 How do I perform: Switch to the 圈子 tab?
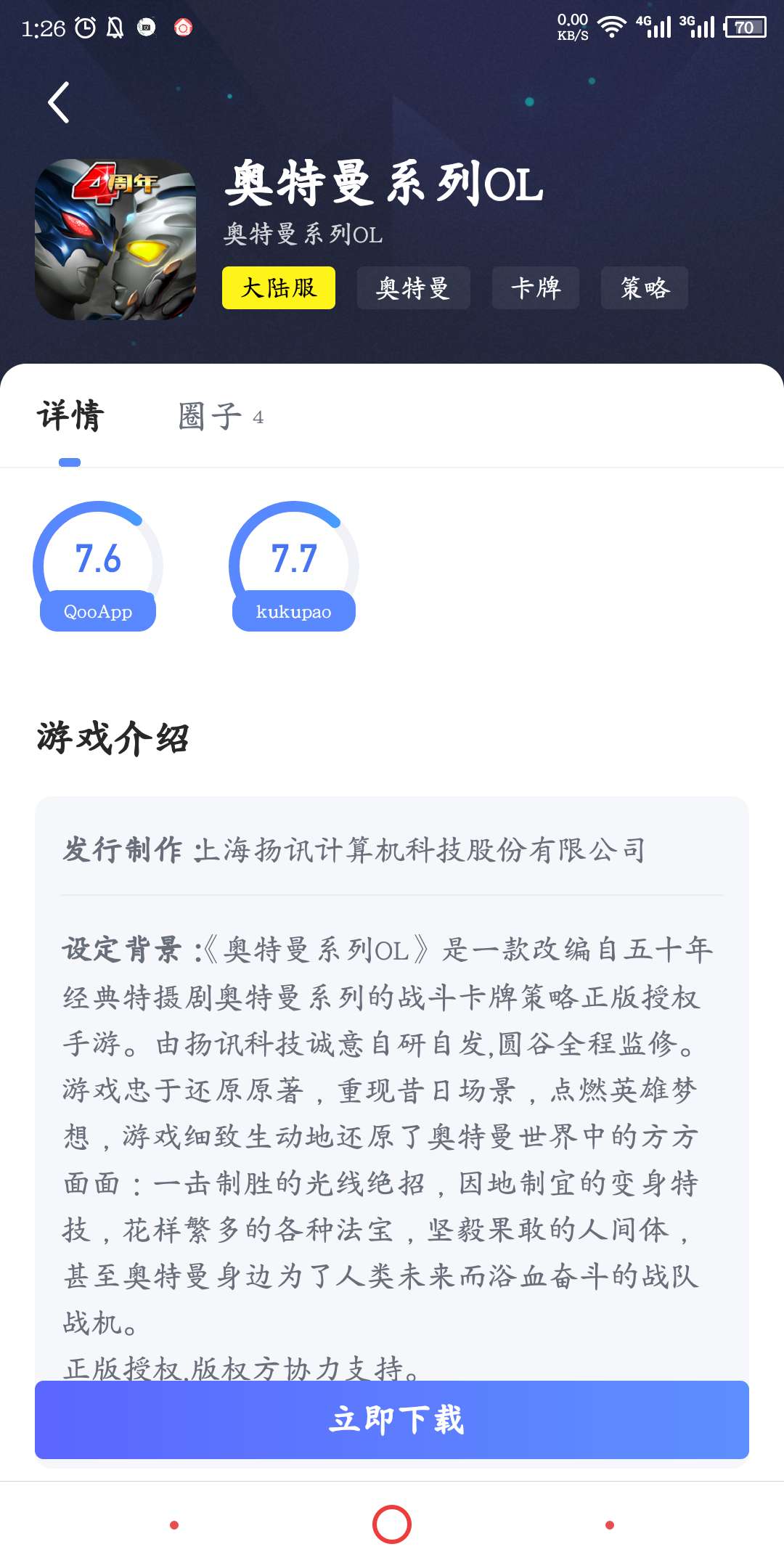pyautogui.click(x=220, y=417)
